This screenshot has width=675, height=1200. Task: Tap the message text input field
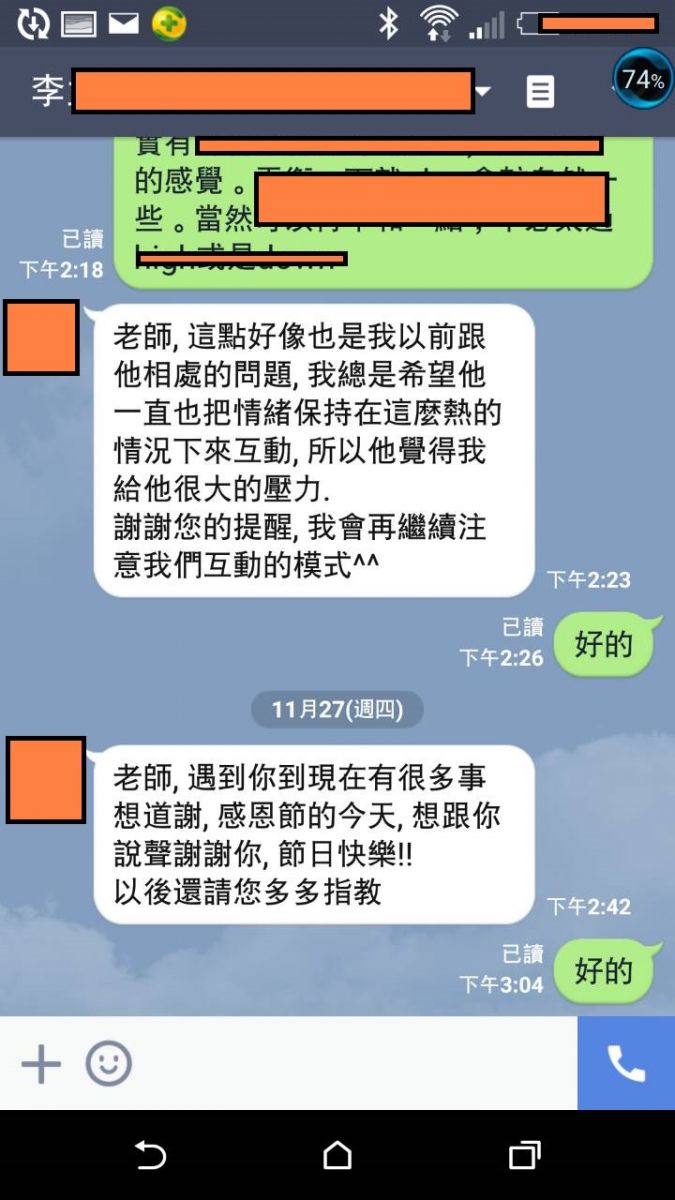pyautogui.click(x=350, y=1064)
